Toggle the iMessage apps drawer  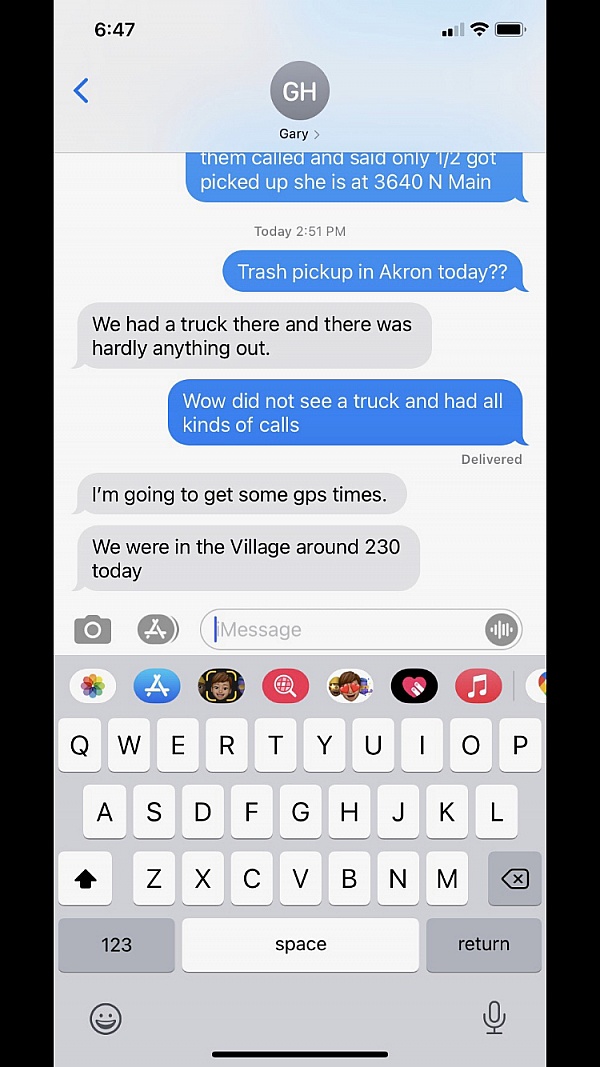157,629
